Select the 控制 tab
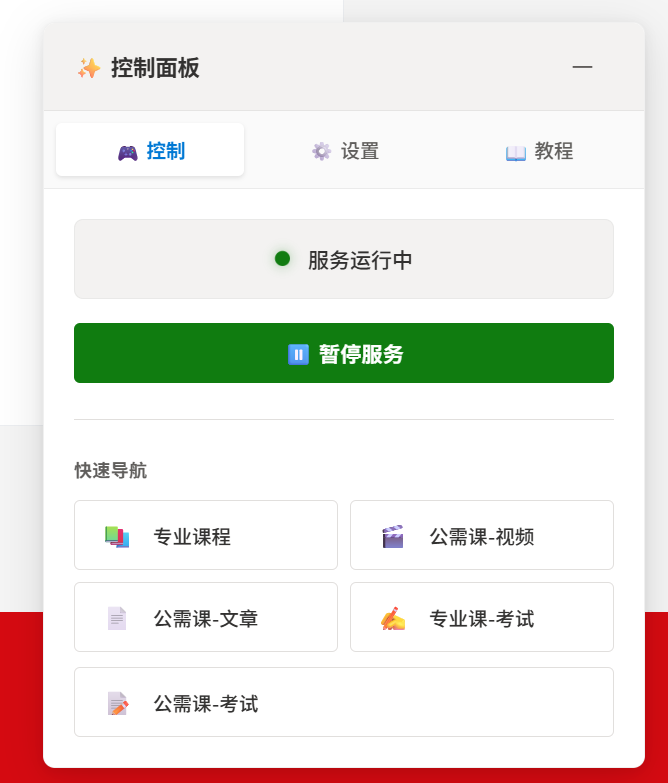The image size is (668, 783). (151, 151)
